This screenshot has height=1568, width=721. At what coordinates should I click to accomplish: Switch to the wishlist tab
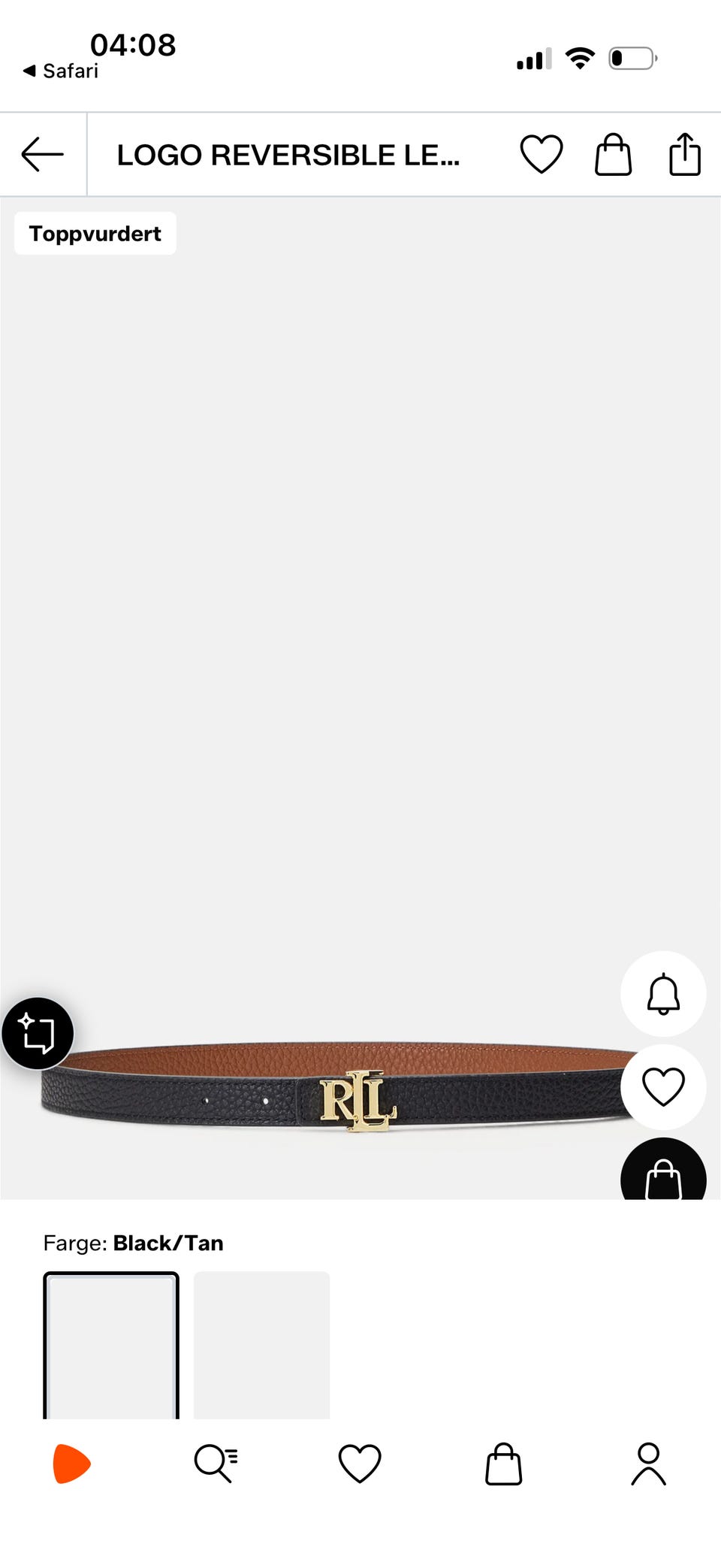[x=360, y=1464]
